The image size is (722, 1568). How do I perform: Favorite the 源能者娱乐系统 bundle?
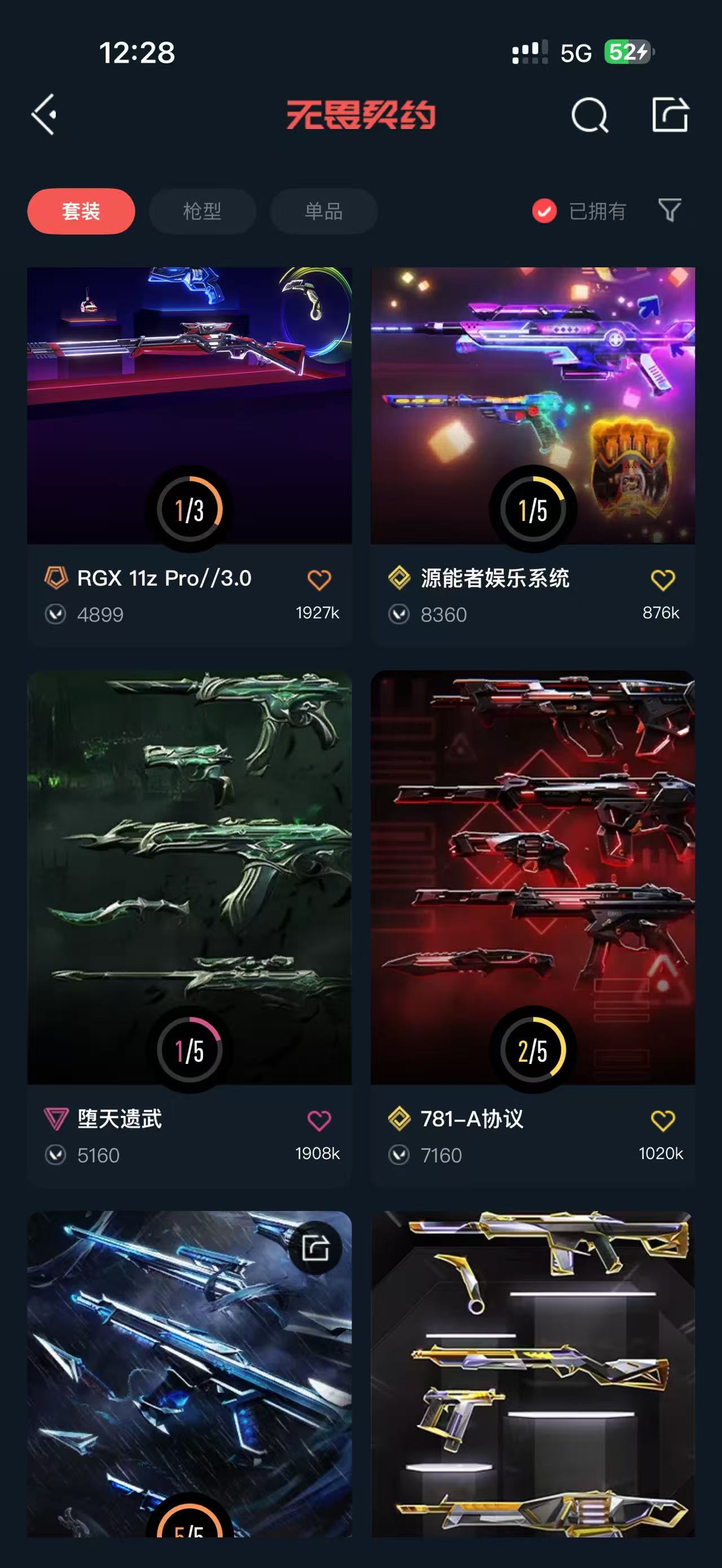662,580
